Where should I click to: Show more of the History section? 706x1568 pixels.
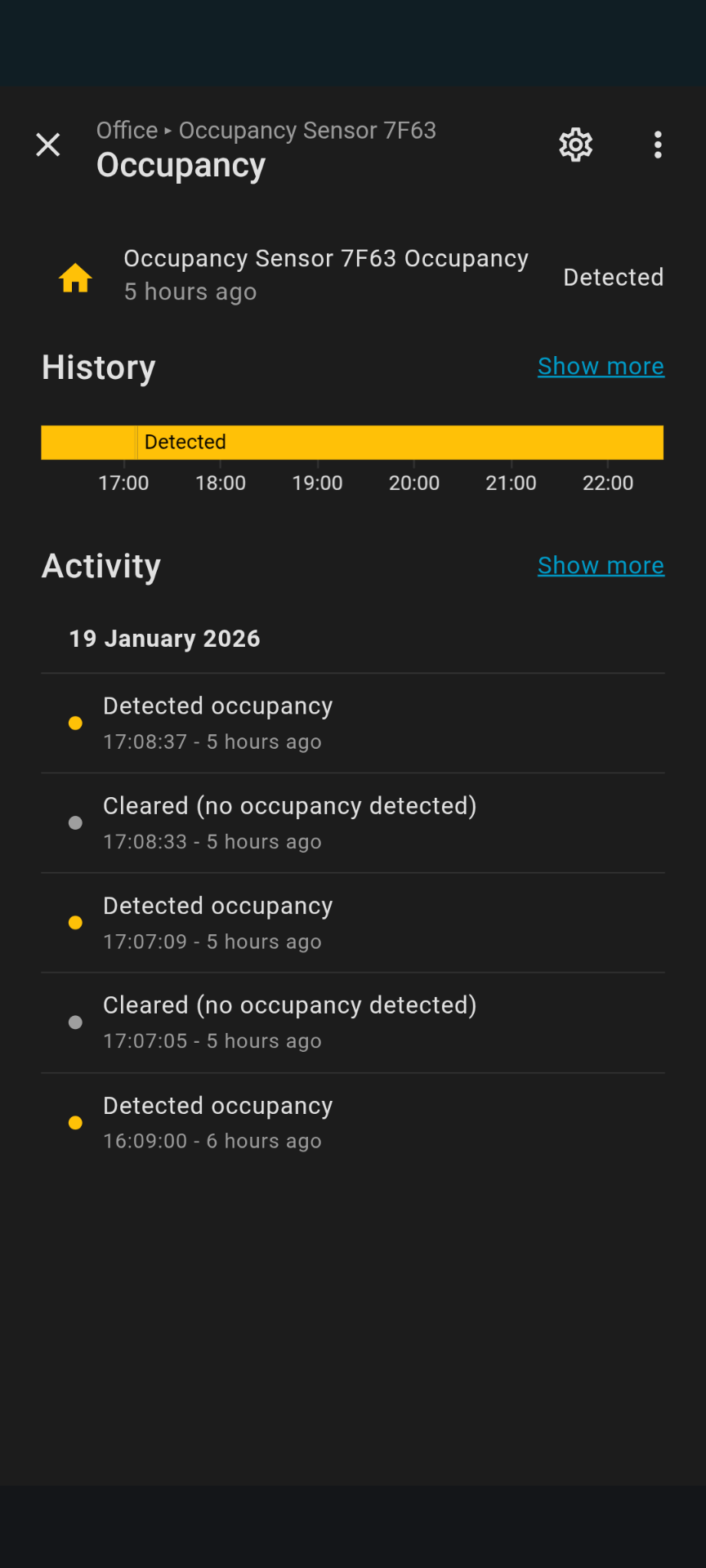click(x=601, y=367)
